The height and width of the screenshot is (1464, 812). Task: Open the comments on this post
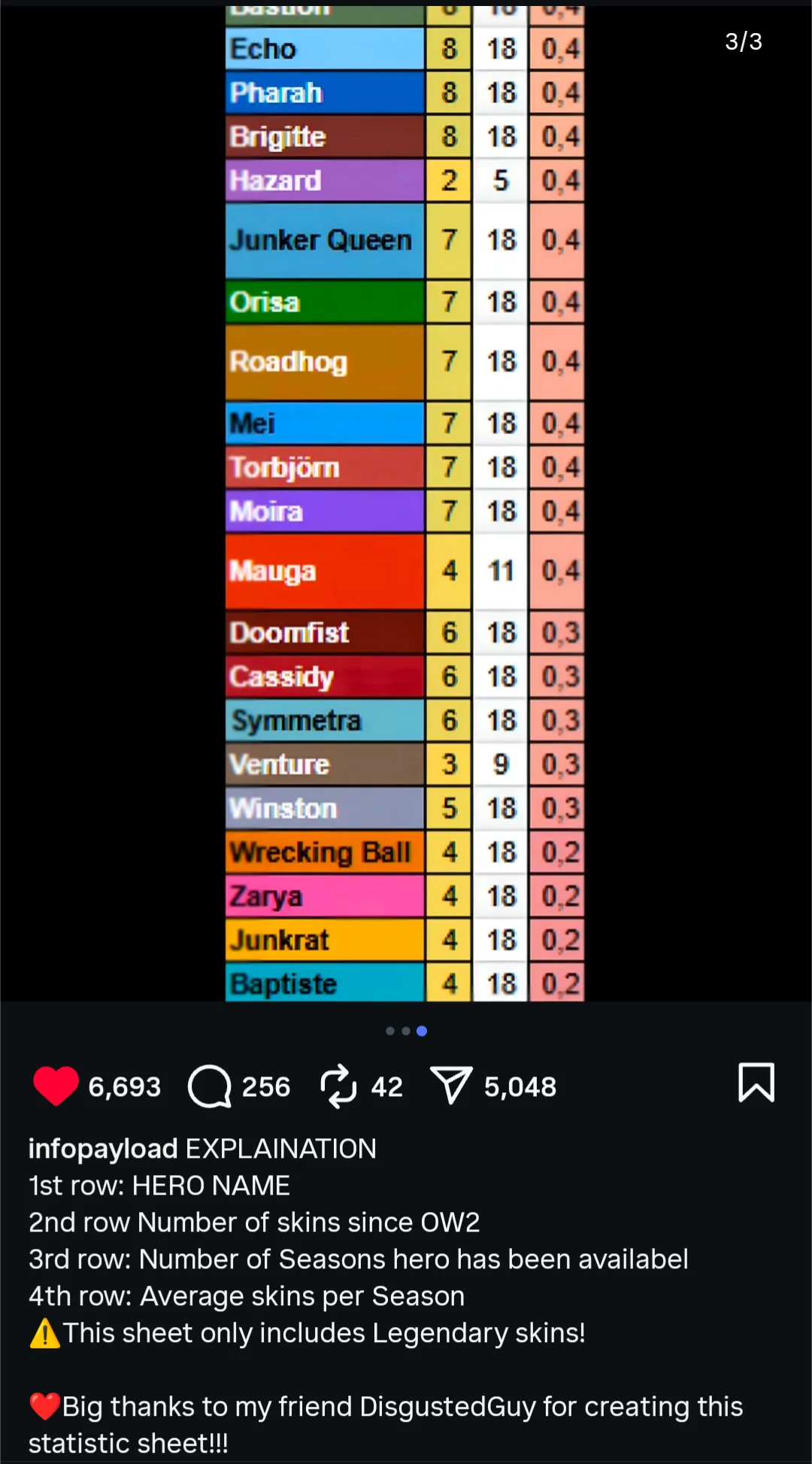210,1086
